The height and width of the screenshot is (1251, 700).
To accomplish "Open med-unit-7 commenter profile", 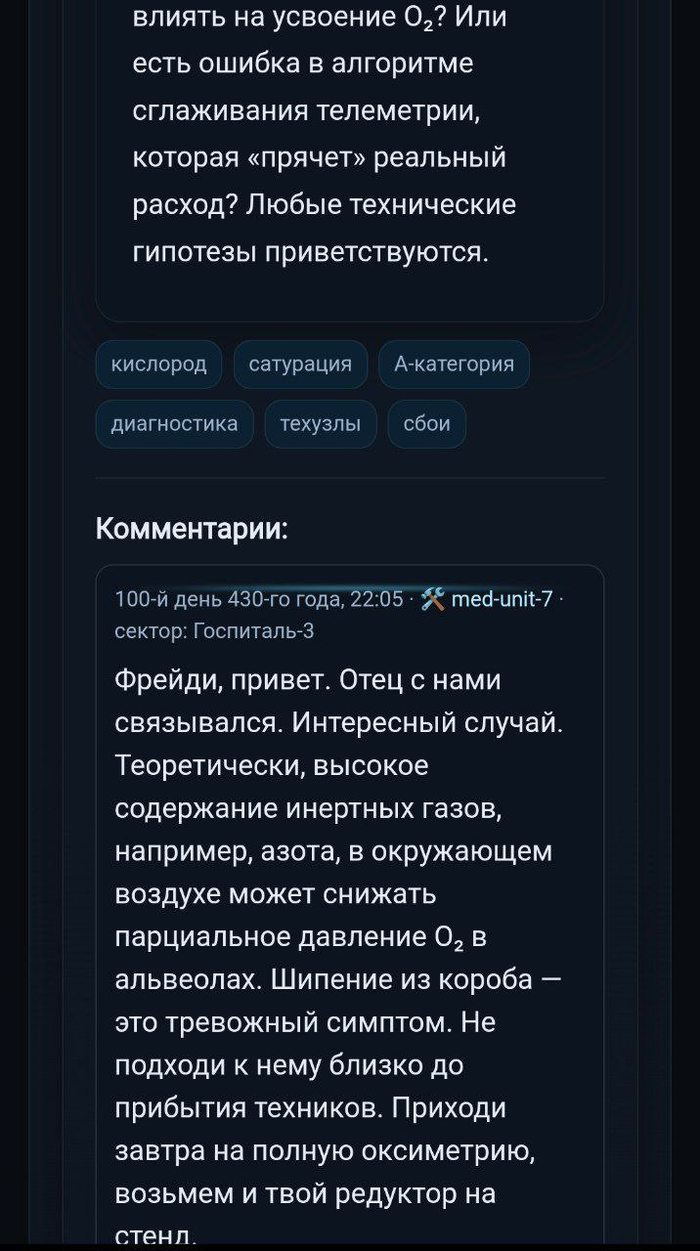I will point(501,599).
